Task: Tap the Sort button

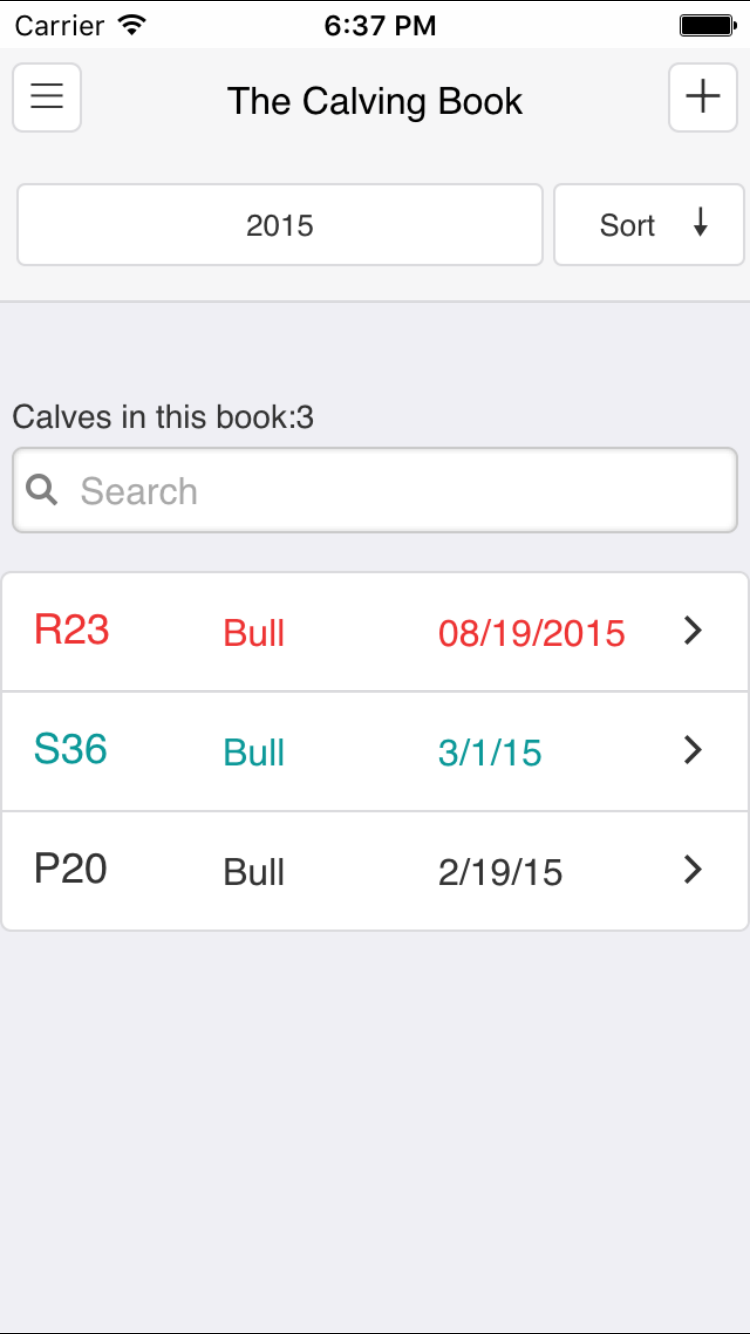Action: 649,225
